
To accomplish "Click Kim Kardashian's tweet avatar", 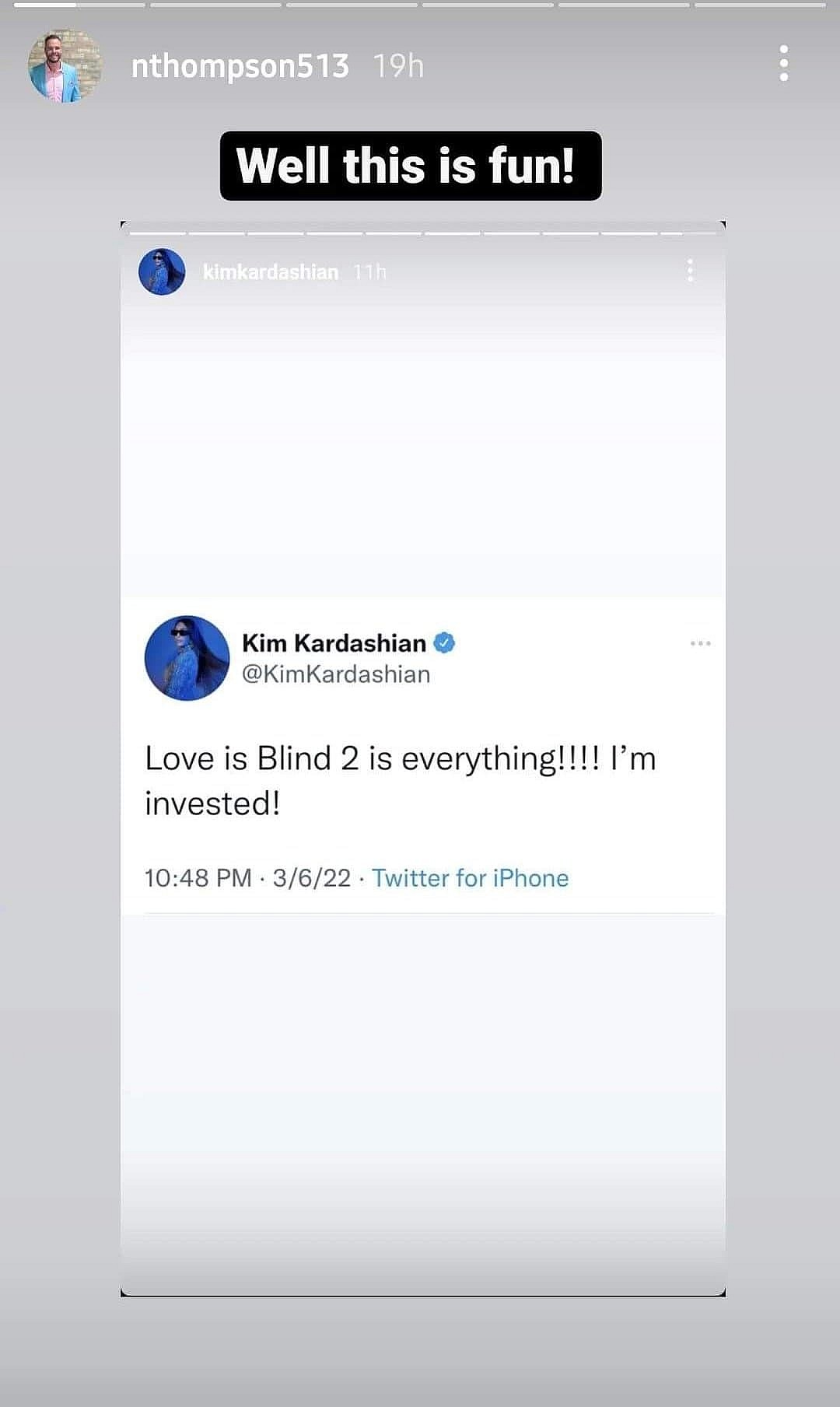I will point(187,657).
